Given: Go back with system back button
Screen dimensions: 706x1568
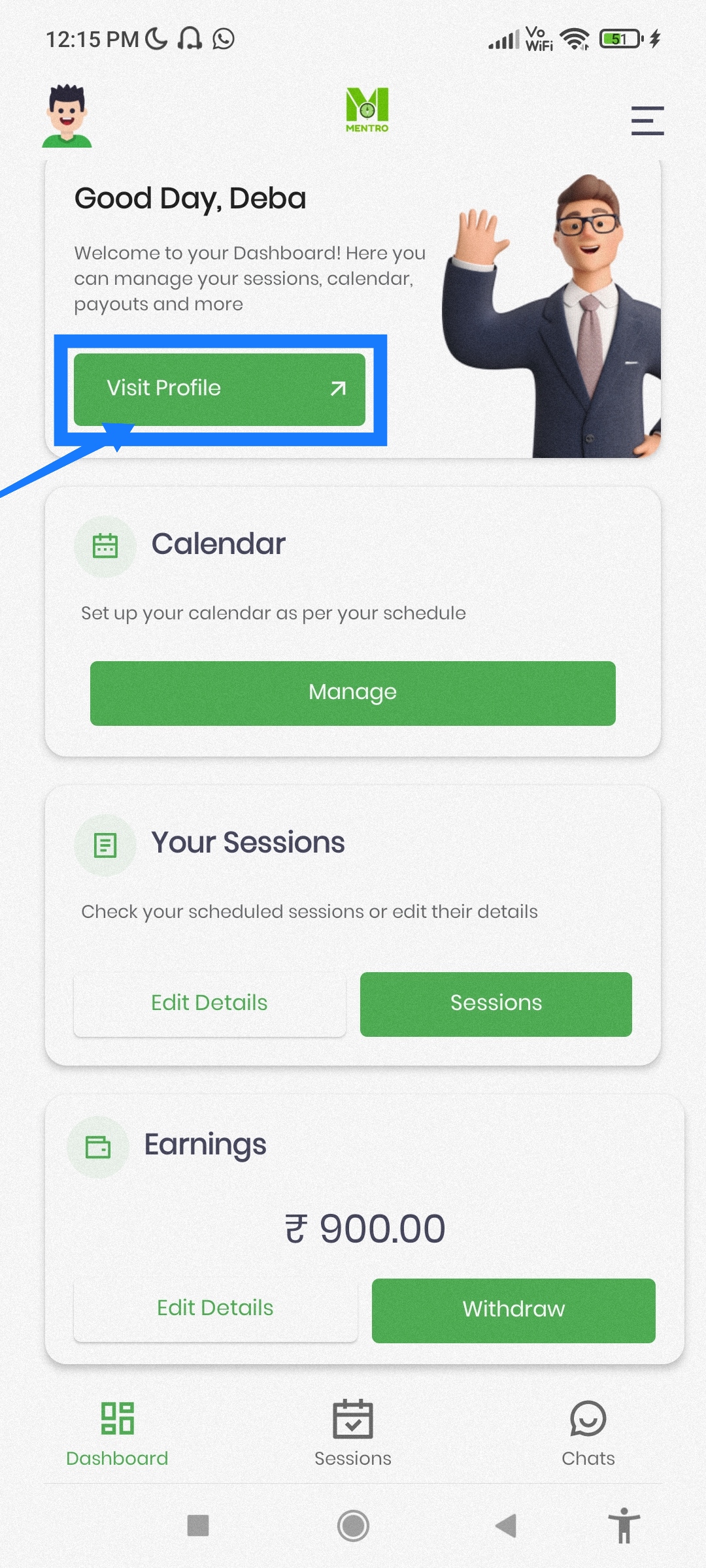Looking at the screenshot, I should click(x=507, y=1526).
